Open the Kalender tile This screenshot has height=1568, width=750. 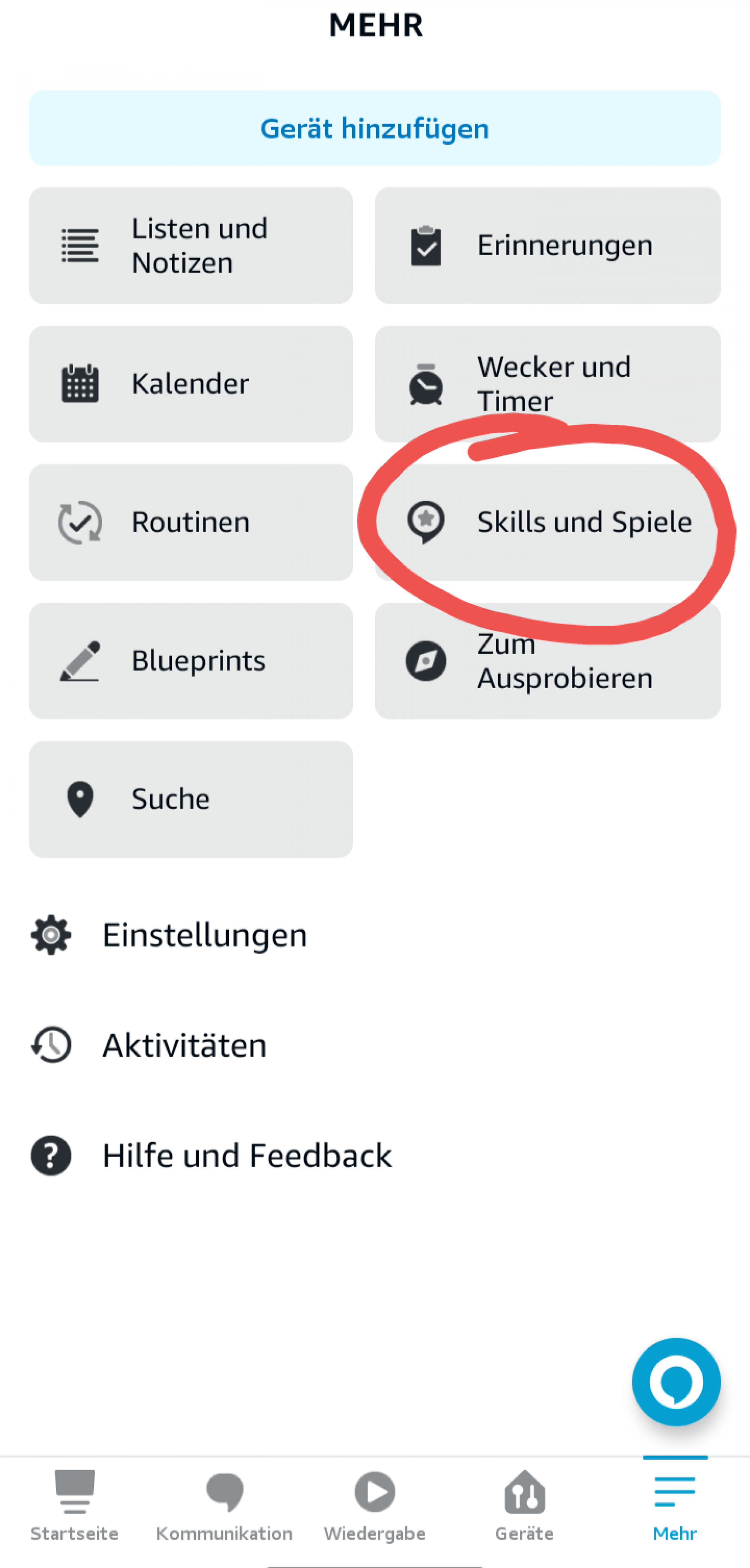point(191,384)
